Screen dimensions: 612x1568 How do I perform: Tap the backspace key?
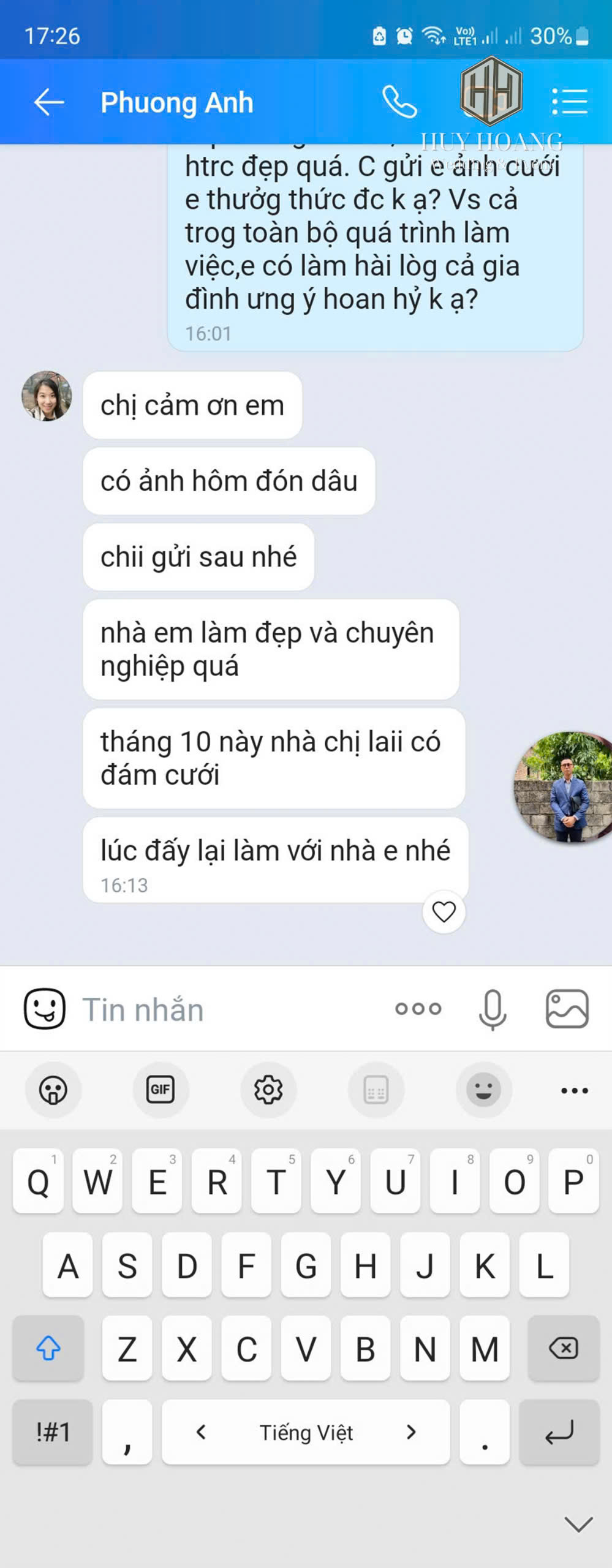563,1348
